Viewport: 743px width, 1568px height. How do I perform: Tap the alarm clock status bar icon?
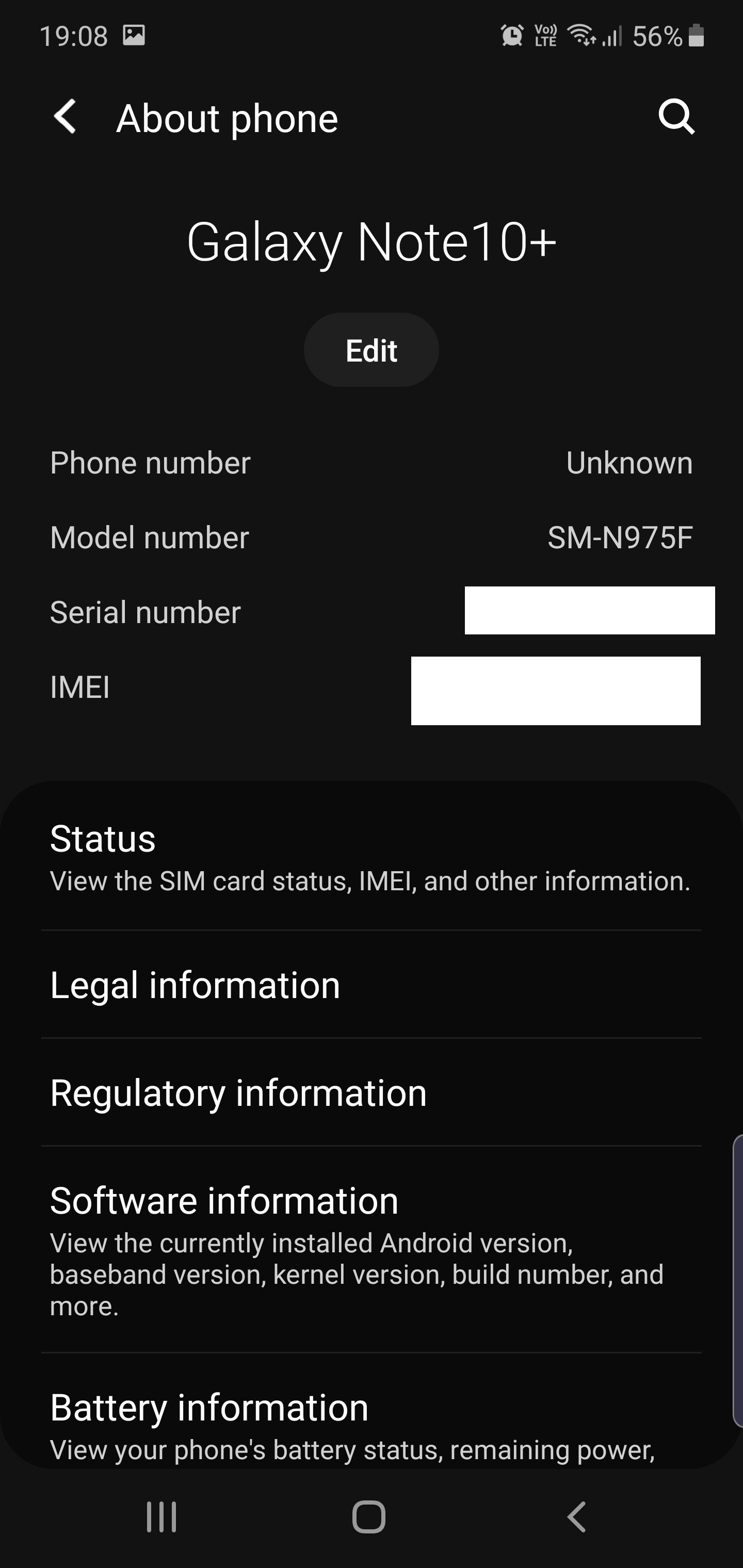pyautogui.click(x=512, y=35)
